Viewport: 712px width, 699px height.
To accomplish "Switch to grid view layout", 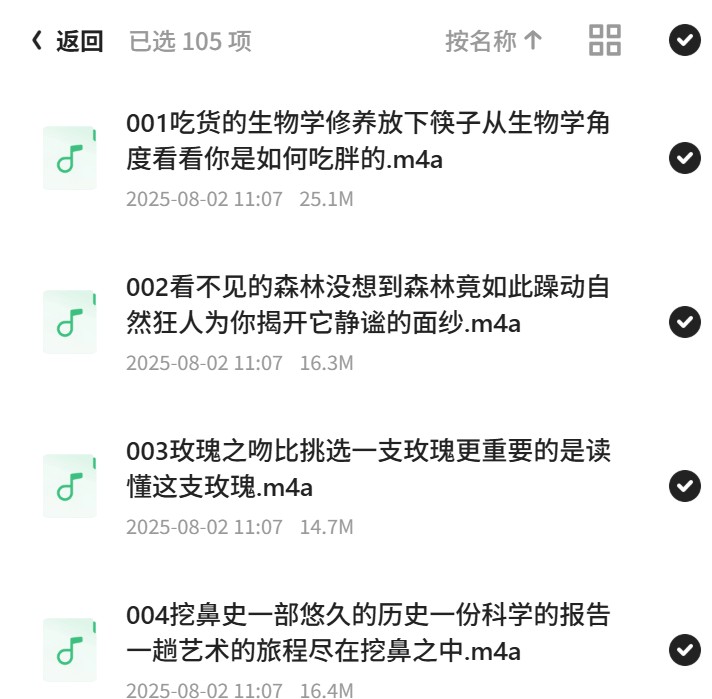I will pos(605,40).
